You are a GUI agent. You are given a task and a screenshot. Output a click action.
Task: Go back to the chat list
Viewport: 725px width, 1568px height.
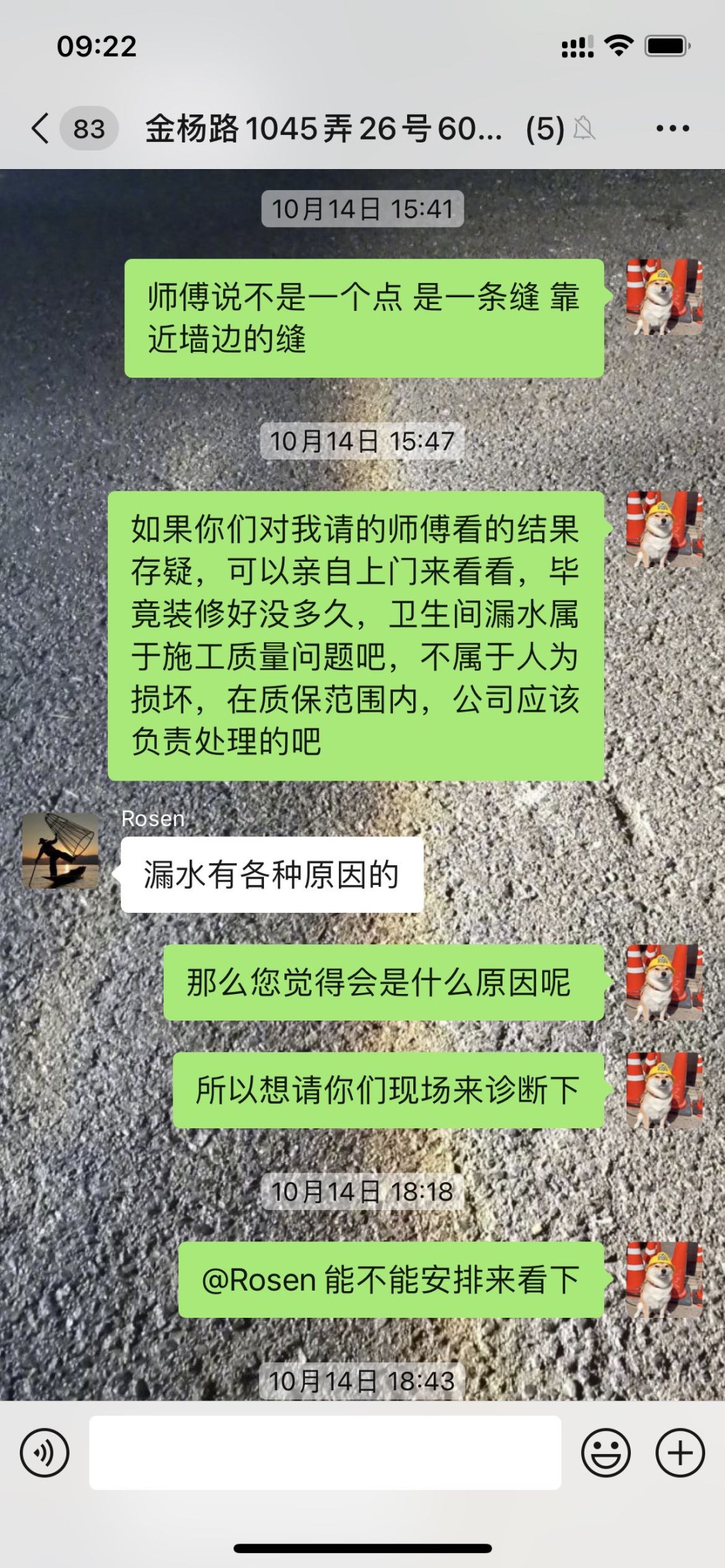(42, 128)
